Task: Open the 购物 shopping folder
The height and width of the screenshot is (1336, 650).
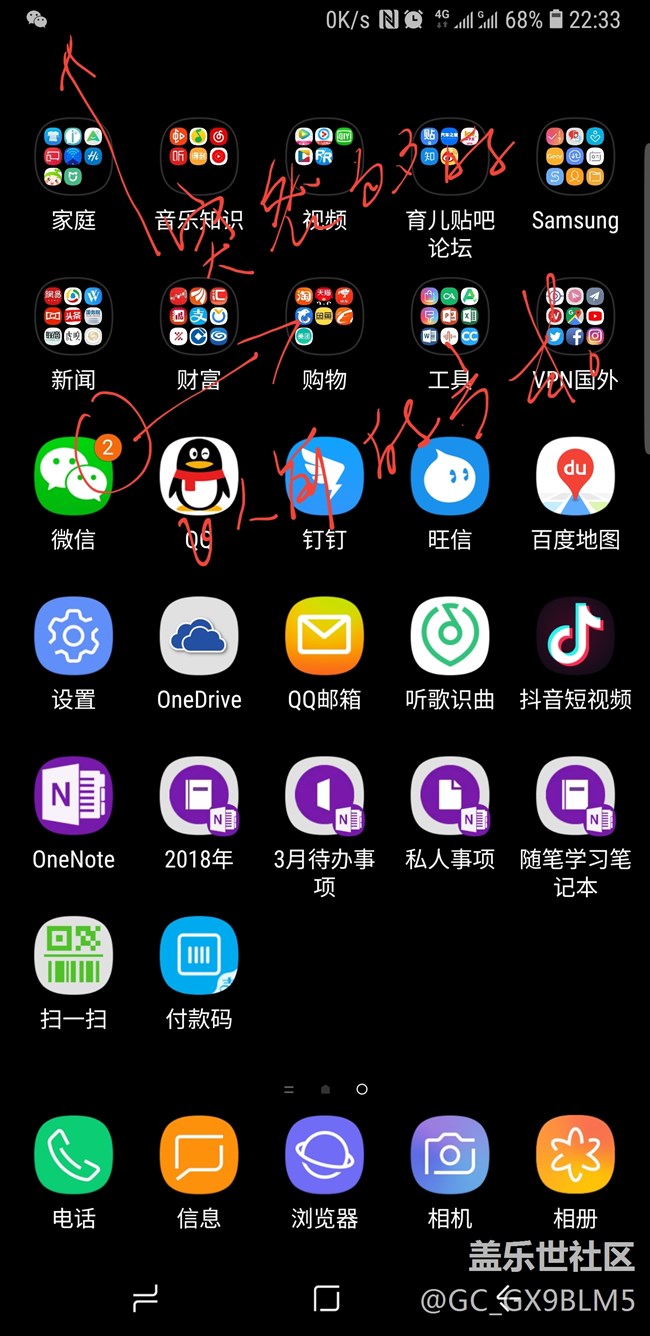Action: 324,317
